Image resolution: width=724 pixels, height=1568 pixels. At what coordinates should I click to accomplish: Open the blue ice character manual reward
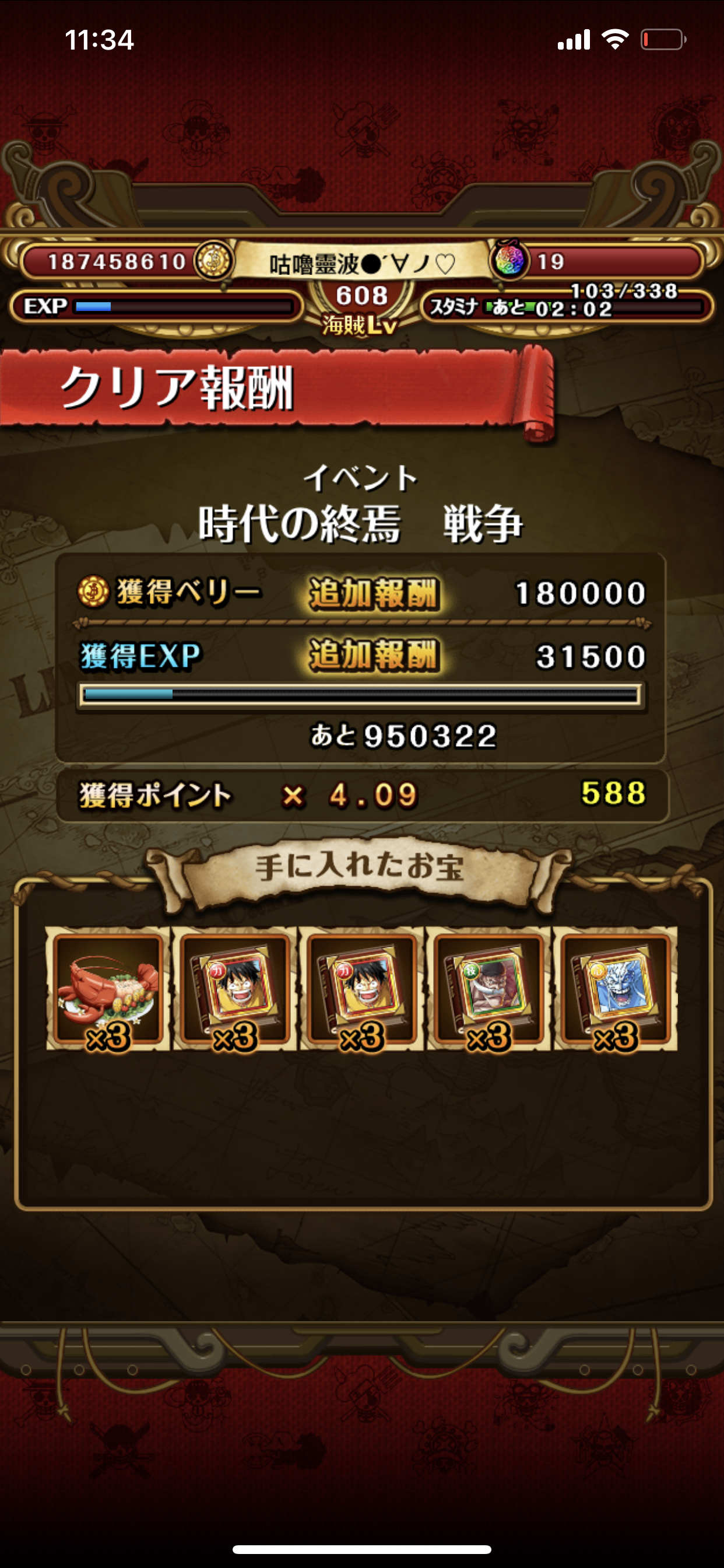614,989
